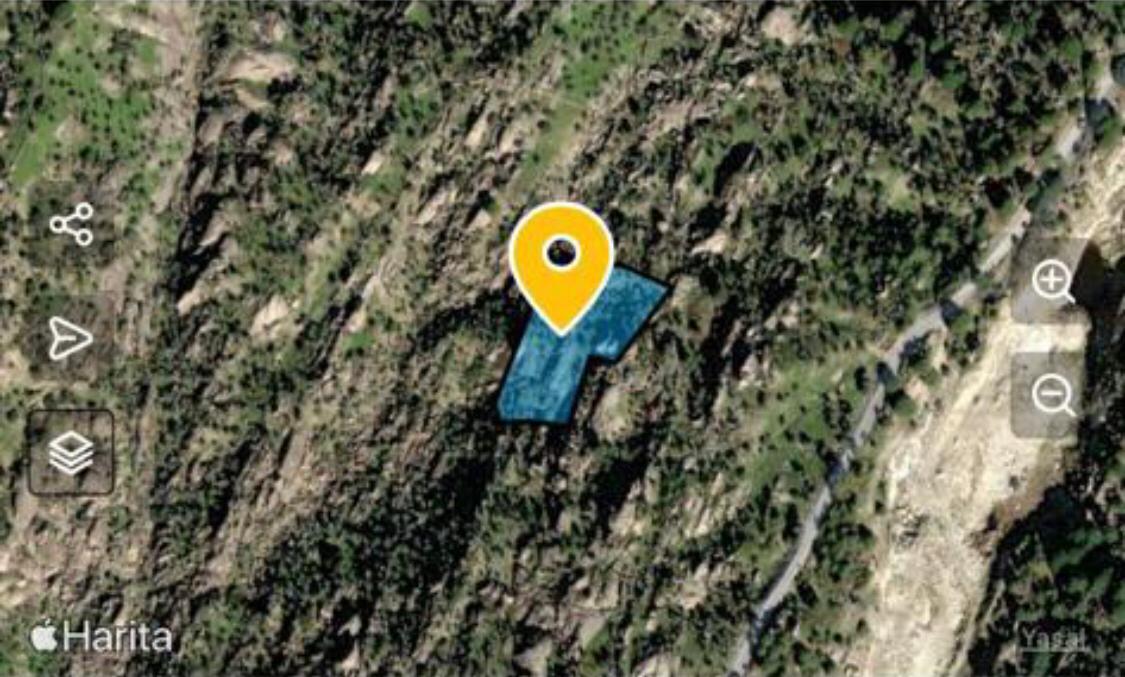
Task: Open the map layers selector
Action: 71,453
